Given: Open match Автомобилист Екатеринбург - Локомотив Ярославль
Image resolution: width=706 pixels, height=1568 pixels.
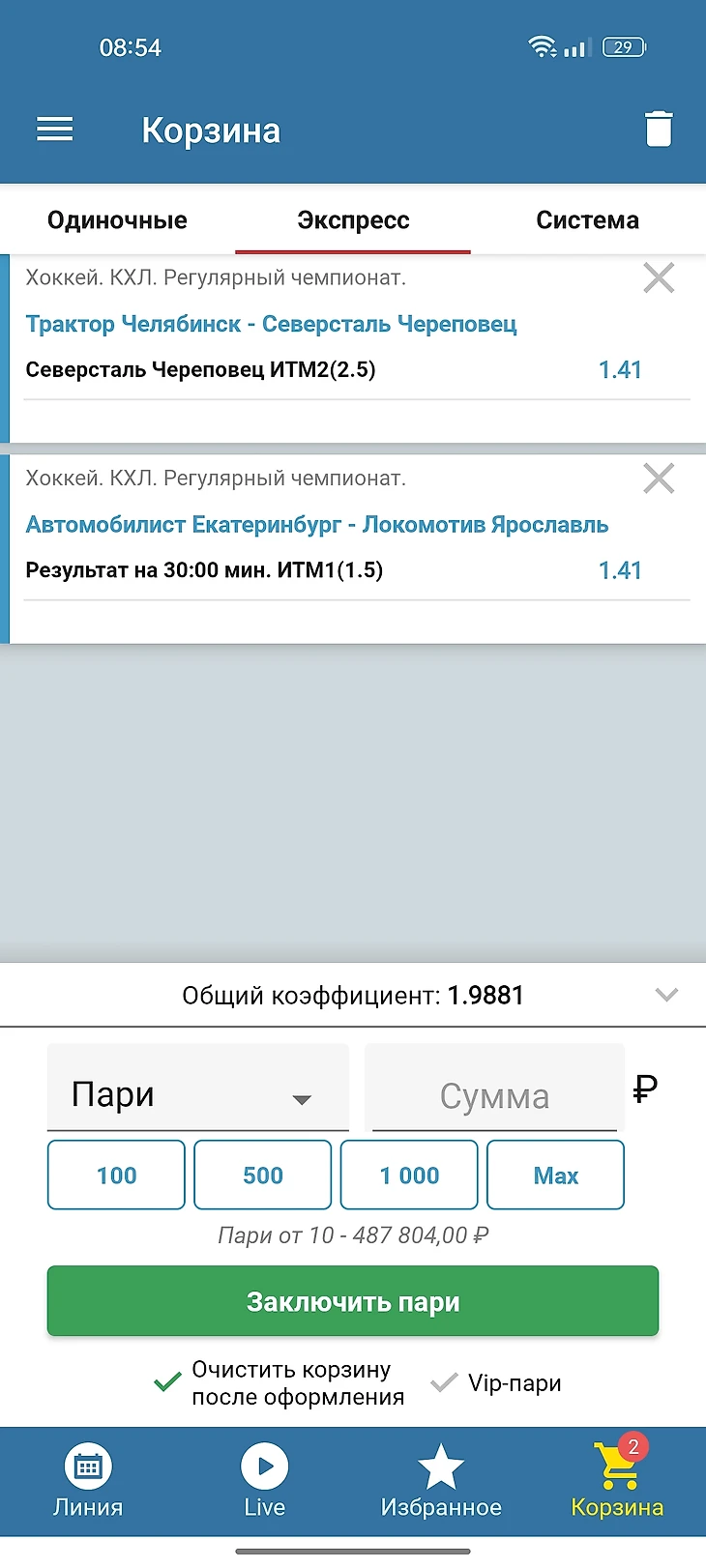Looking at the screenshot, I should 316,525.
